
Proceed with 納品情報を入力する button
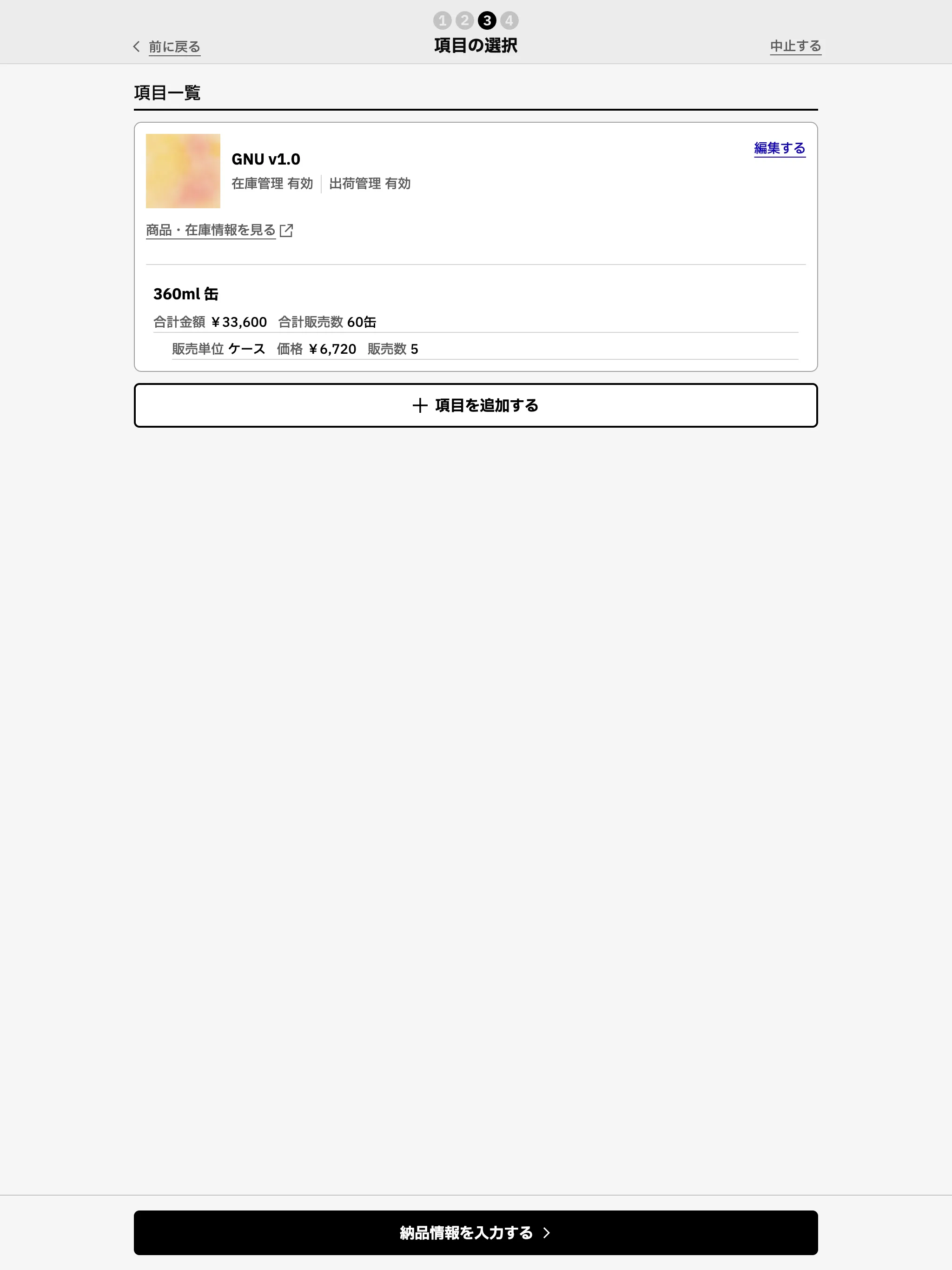pos(476,1232)
